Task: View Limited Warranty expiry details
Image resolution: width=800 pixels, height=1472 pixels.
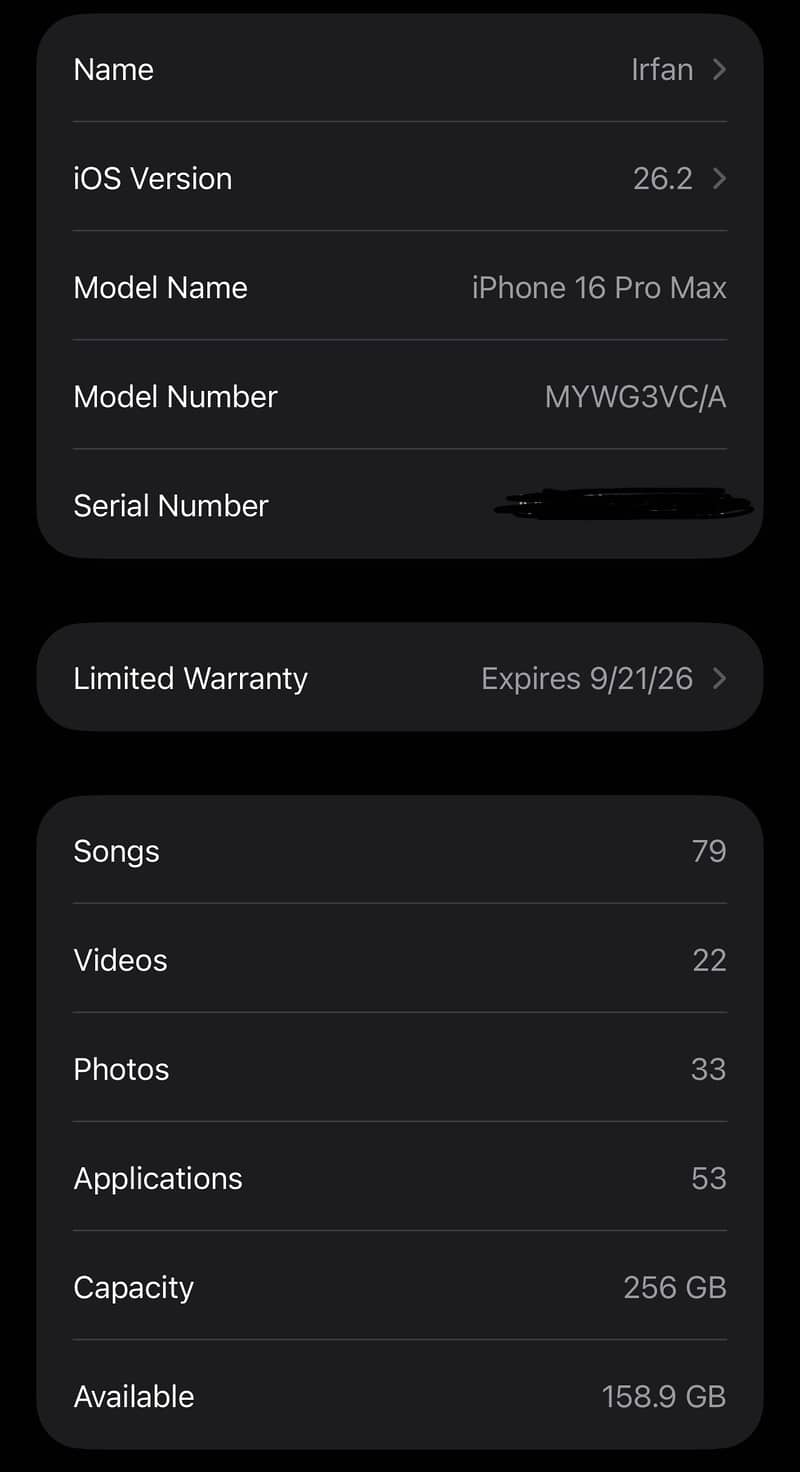Action: pyautogui.click(x=400, y=678)
